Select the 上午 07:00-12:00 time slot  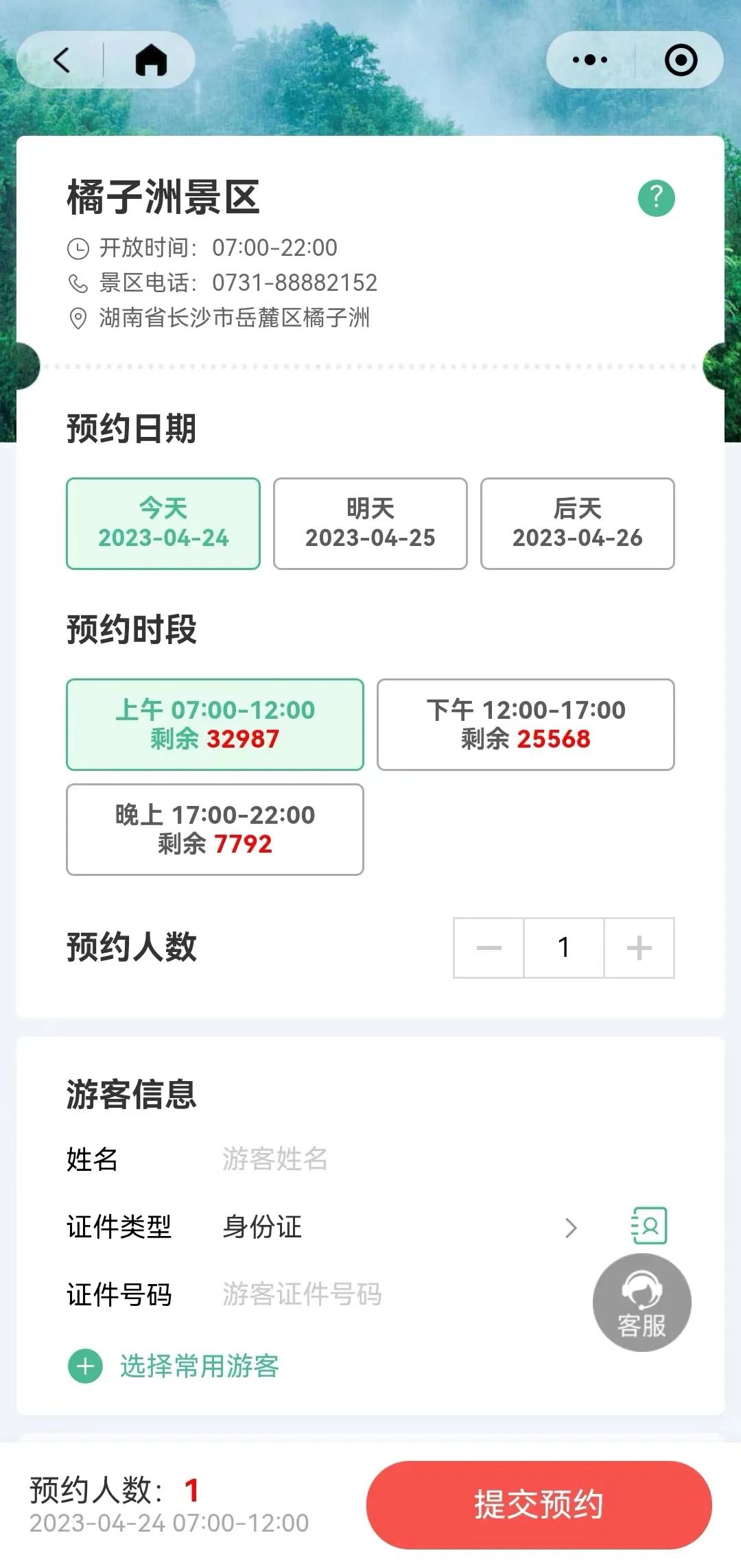[215, 724]
